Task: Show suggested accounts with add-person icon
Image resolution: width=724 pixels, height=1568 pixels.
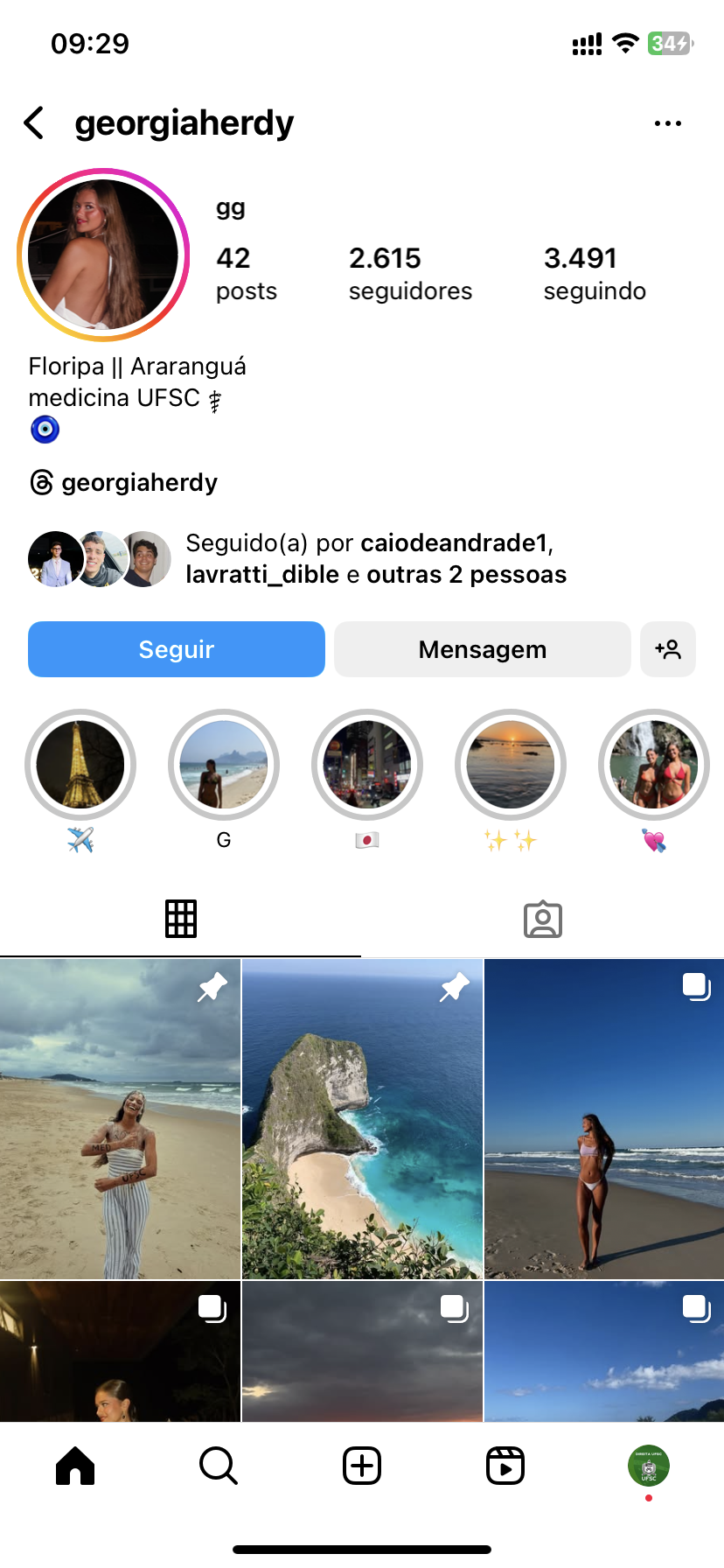Action: [x=667, y=649]
